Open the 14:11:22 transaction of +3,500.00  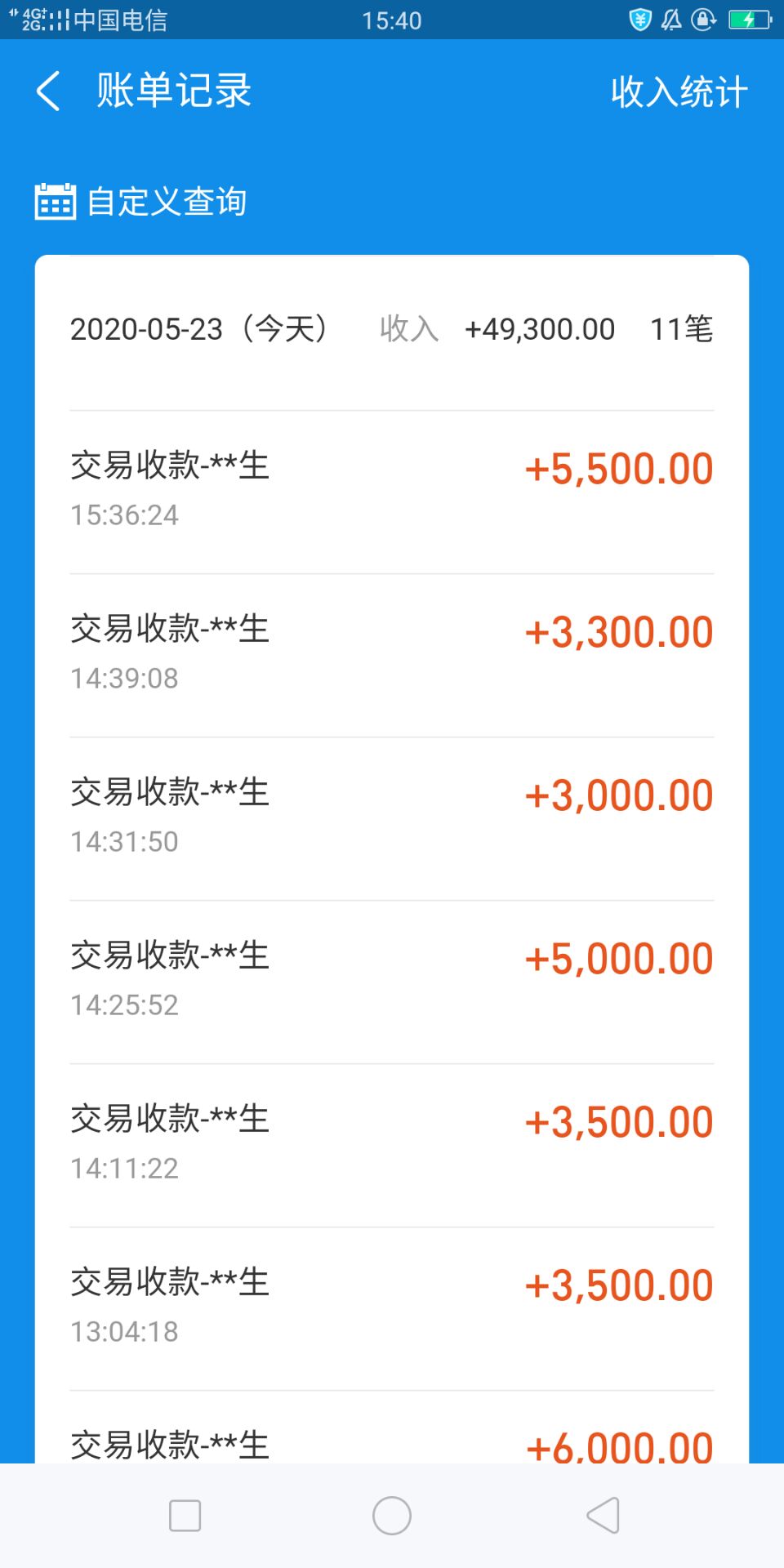pos(392,1146)
